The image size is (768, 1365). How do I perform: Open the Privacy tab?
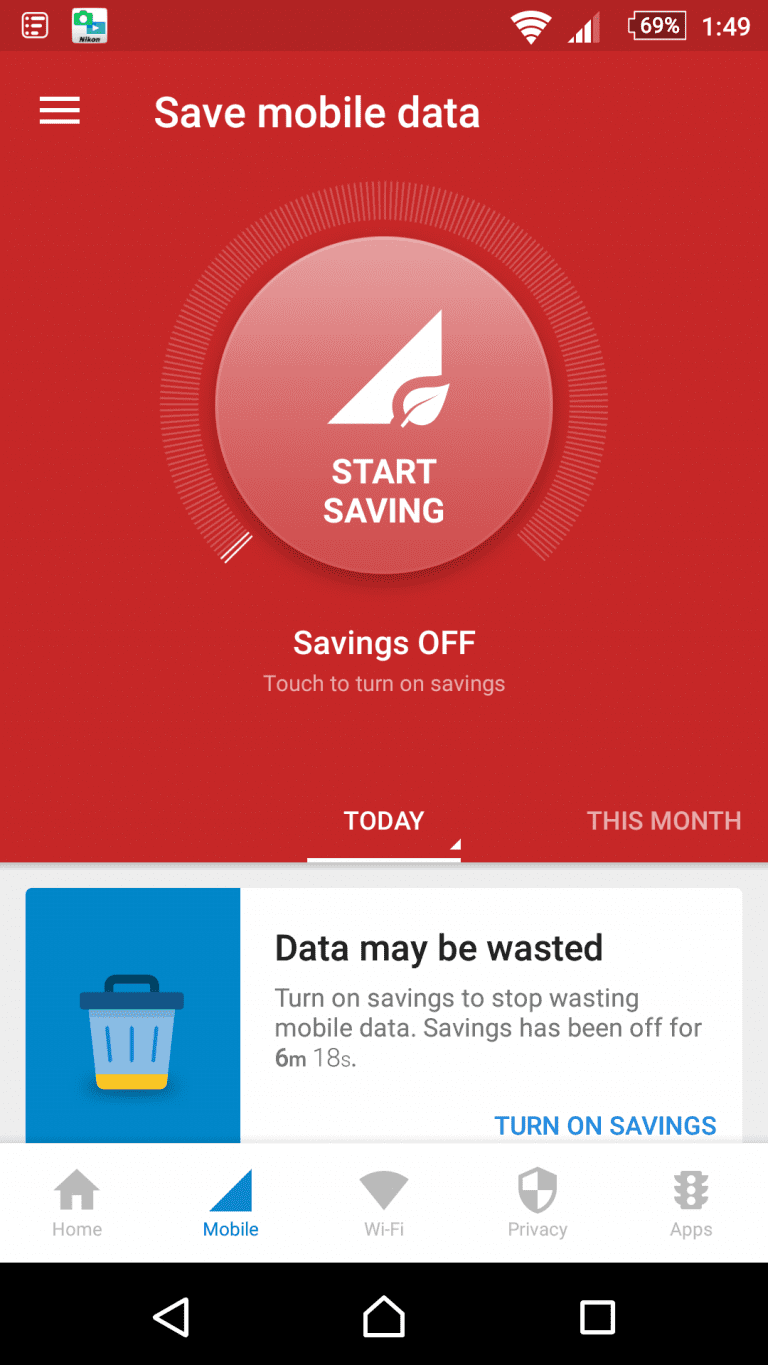point(537,1204)
